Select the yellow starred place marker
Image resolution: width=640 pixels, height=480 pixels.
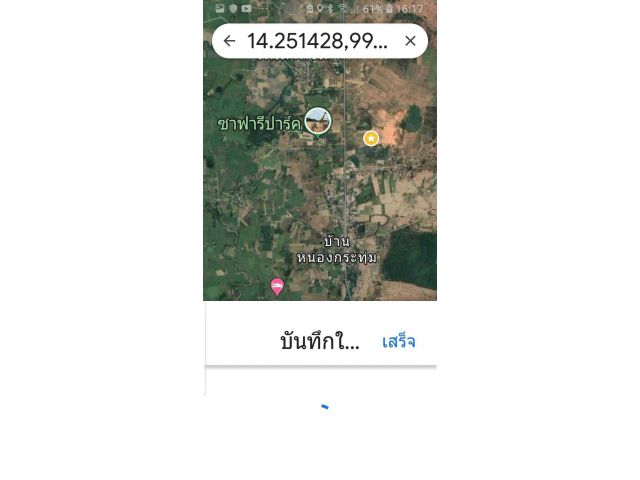coord(371,138)
